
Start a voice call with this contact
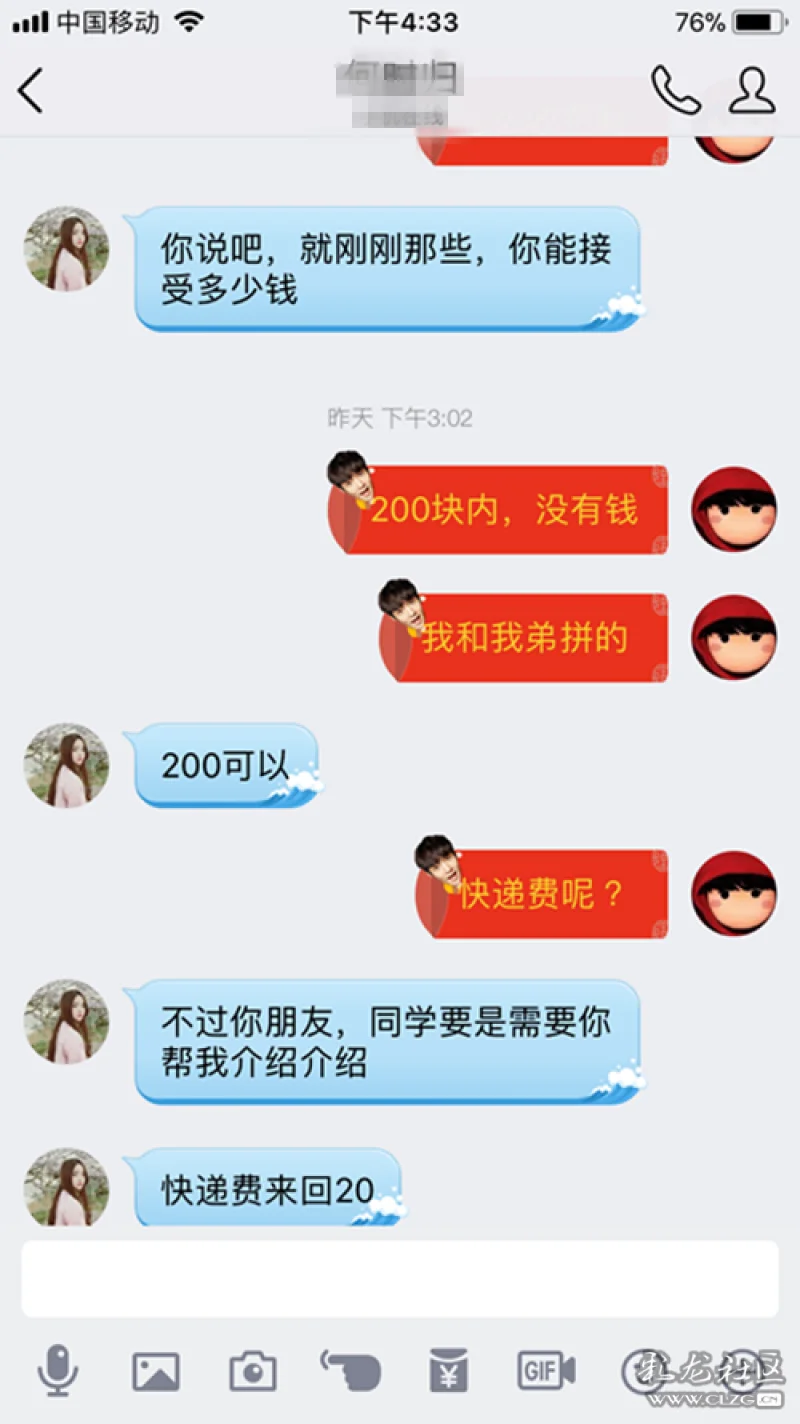point(675,90)
